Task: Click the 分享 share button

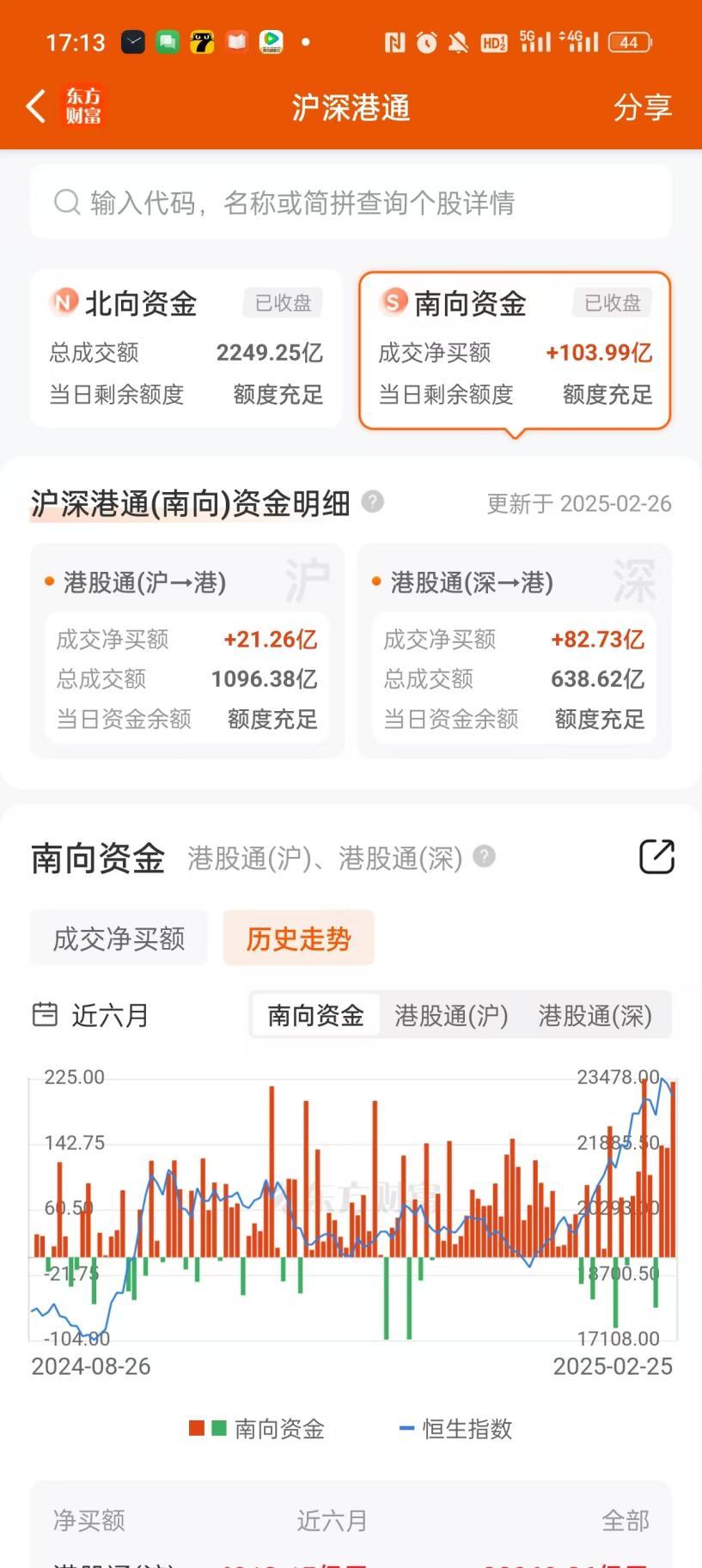Action: [644, 107]
